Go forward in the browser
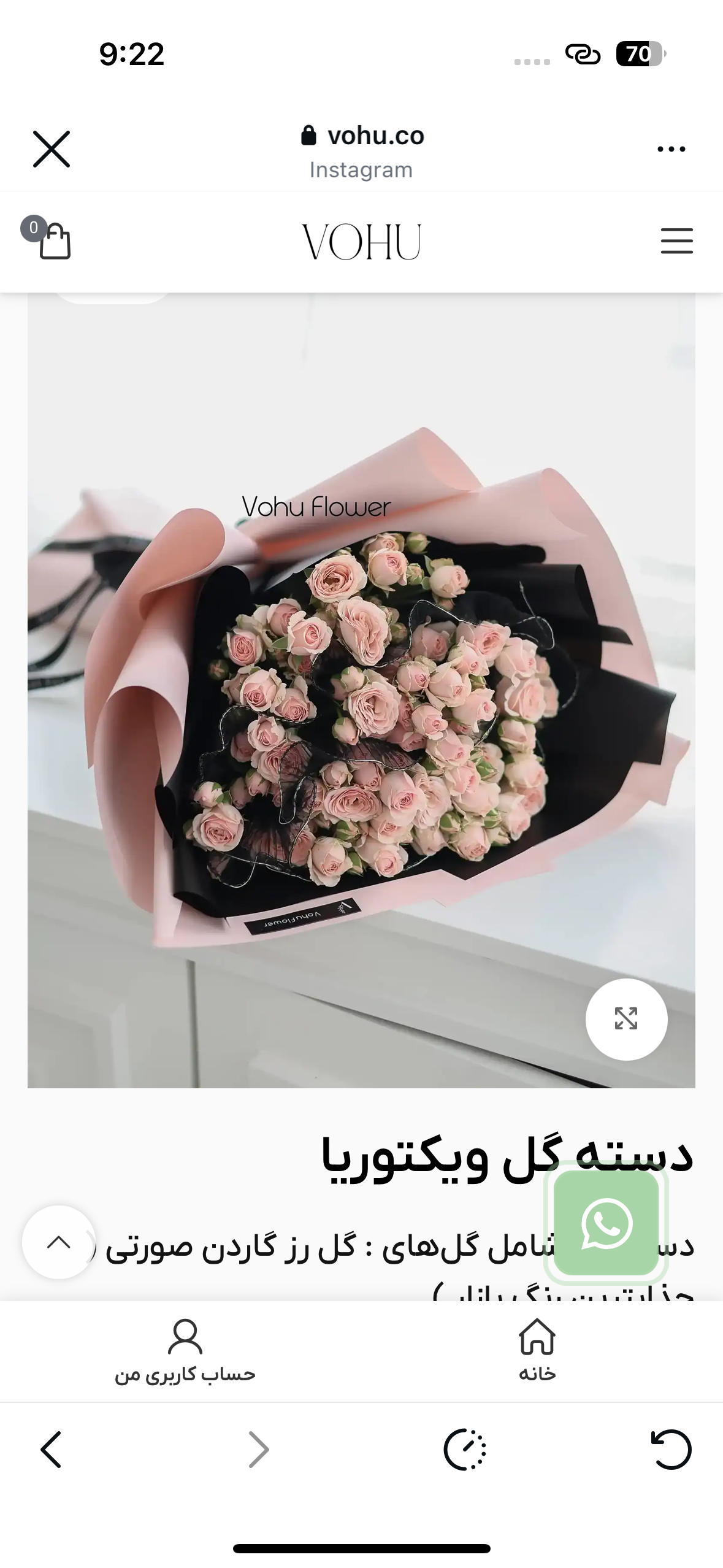 259,1450
